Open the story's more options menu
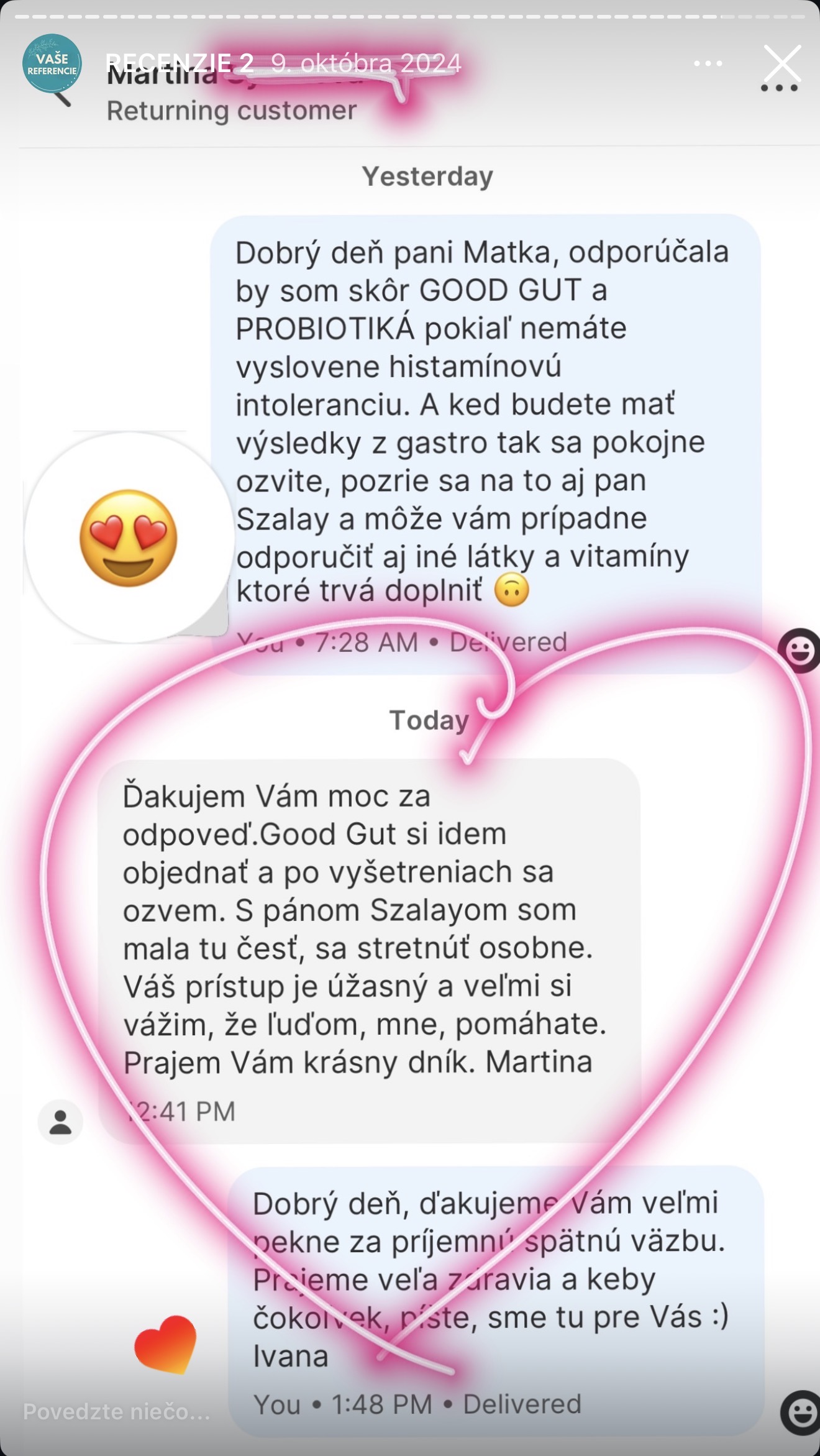Screen dimensions: 820x1456 pos(708,63)
